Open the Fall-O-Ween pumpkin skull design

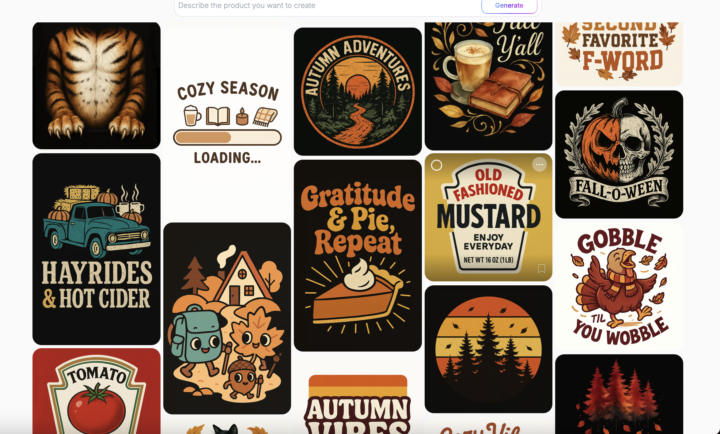[619, 154]
